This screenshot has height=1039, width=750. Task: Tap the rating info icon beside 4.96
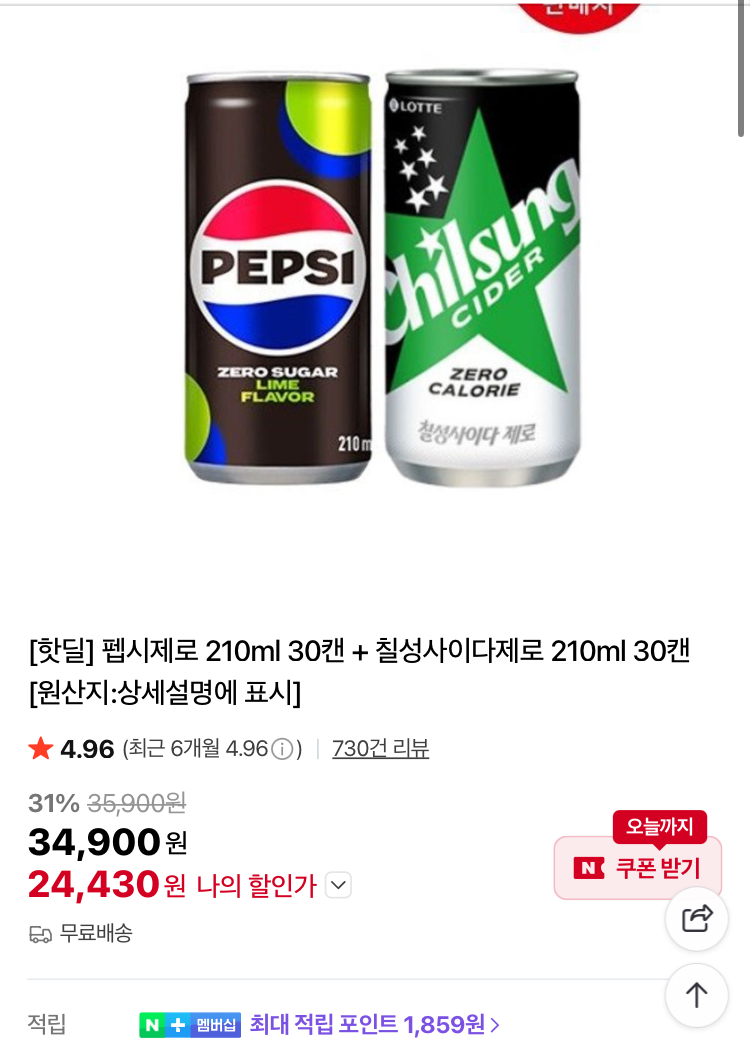282,749
